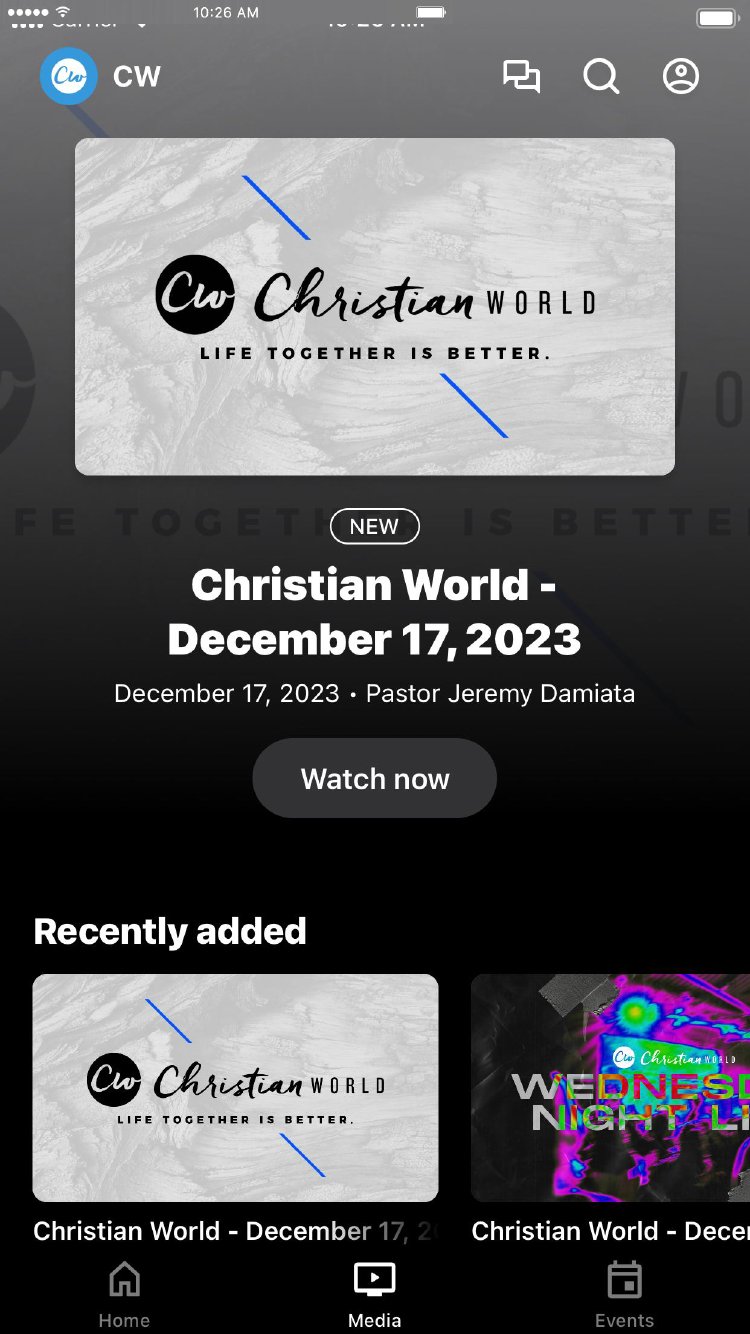
Task: Go to the Events tab
Action: (x=624, y=1294)
